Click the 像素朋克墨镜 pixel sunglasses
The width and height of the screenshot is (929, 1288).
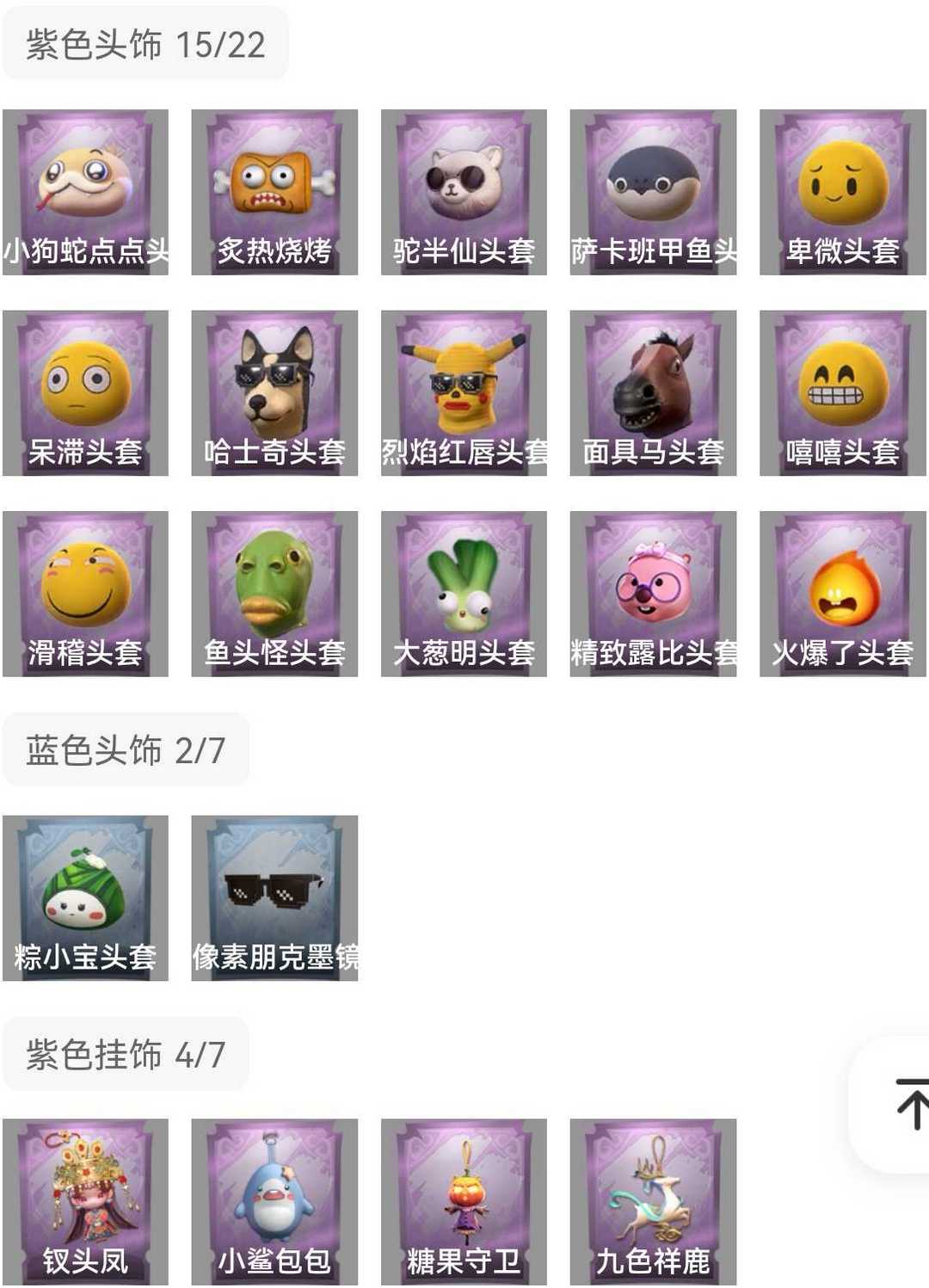tap(277, 895)
